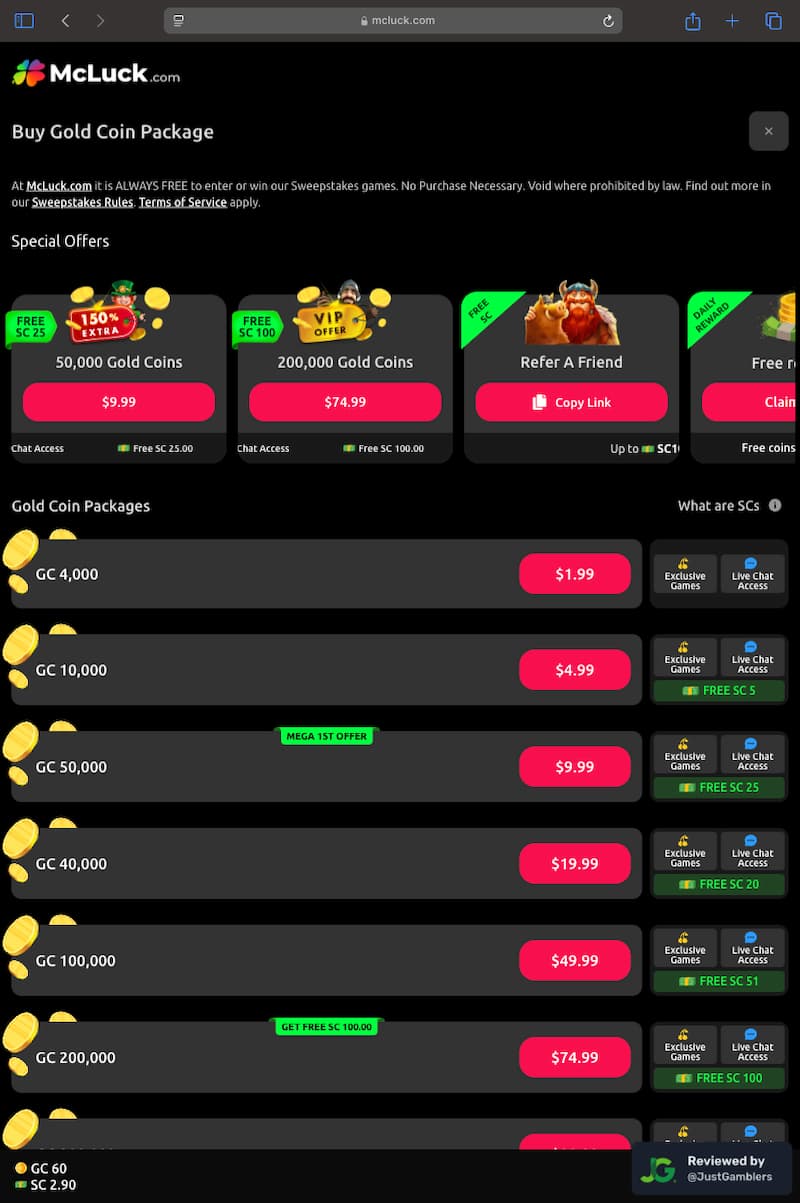Open the Sweepstakes Rules link
Viewport: 800px width, 1203px height.
pyautogui.click(x=82, y=202)
